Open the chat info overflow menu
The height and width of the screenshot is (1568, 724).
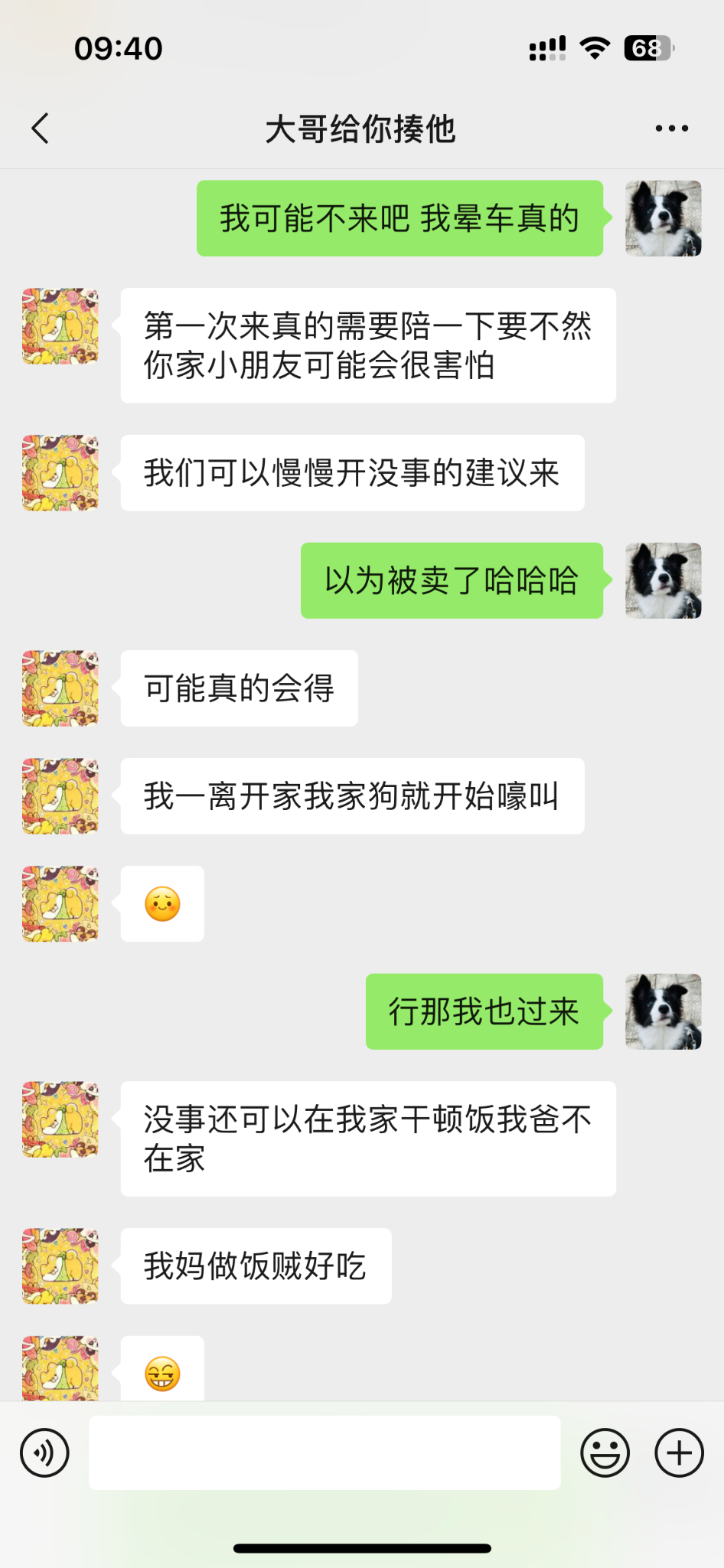[671, 129]
